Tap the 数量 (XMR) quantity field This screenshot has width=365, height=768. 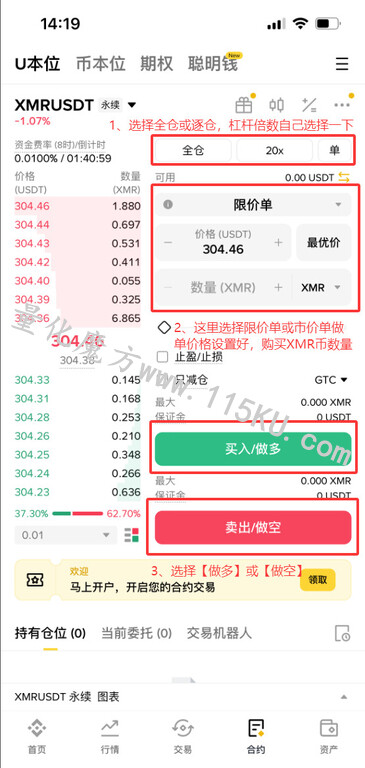tap(223, 288)
